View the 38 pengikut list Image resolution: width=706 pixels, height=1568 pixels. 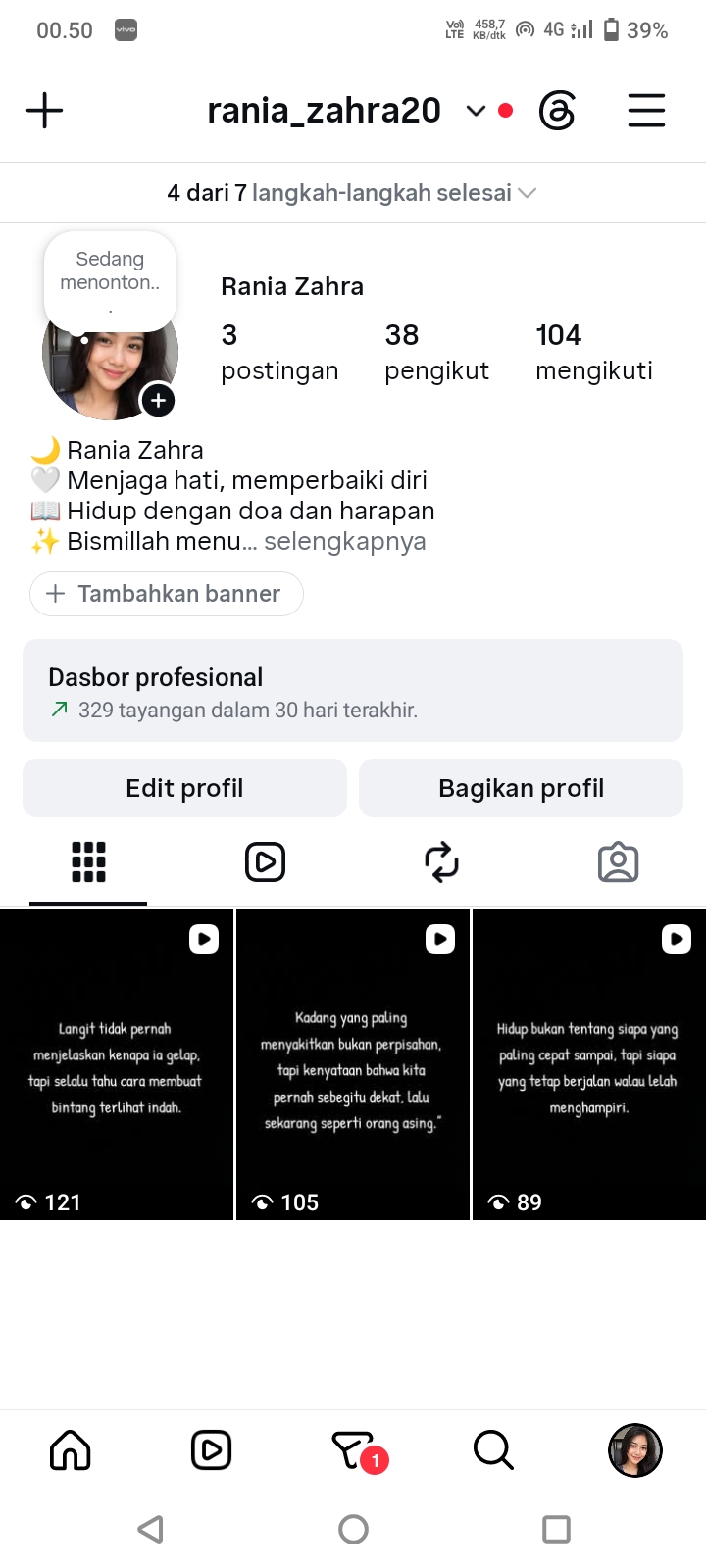436,352
